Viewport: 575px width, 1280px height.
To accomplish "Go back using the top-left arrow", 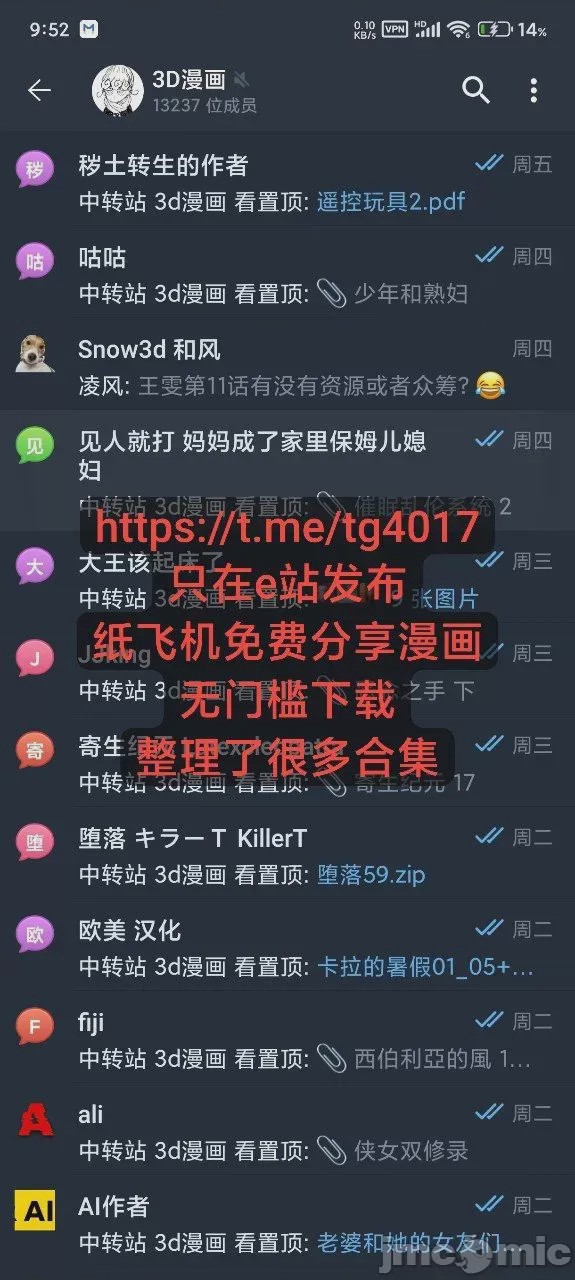I will (39, 91).
